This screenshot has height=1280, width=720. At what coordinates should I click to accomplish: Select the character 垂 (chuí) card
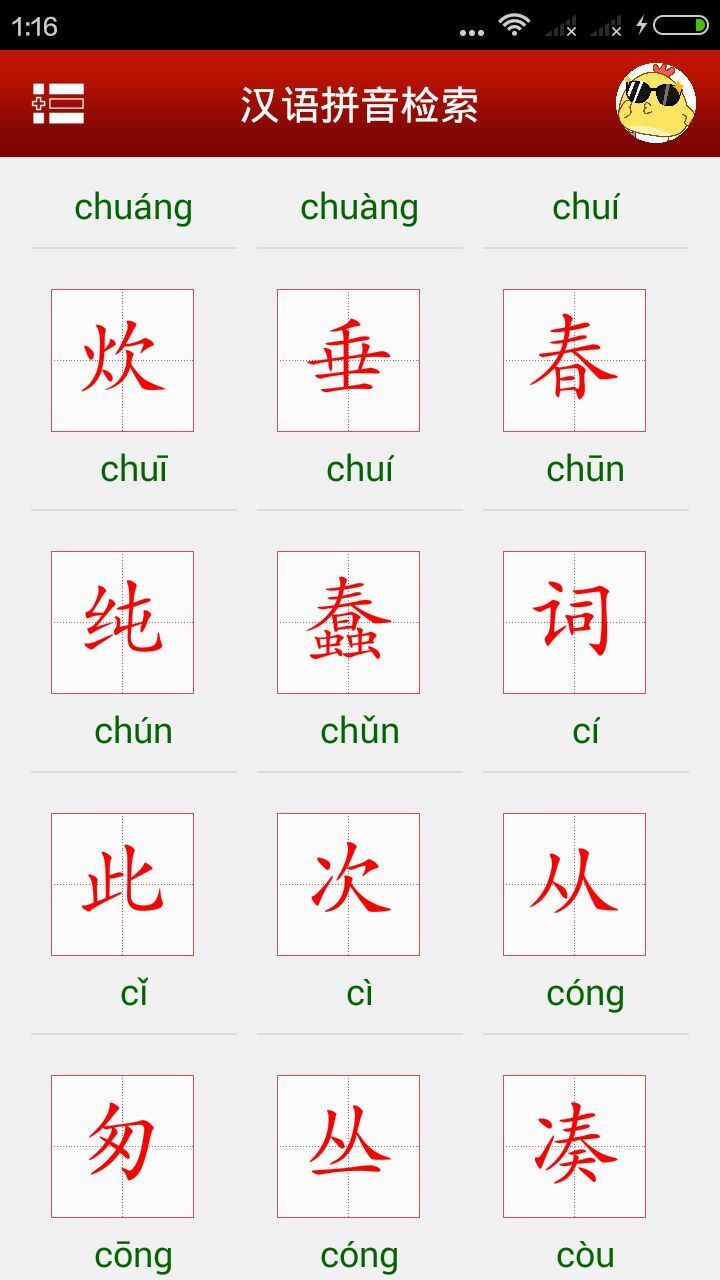pos(348,360)
